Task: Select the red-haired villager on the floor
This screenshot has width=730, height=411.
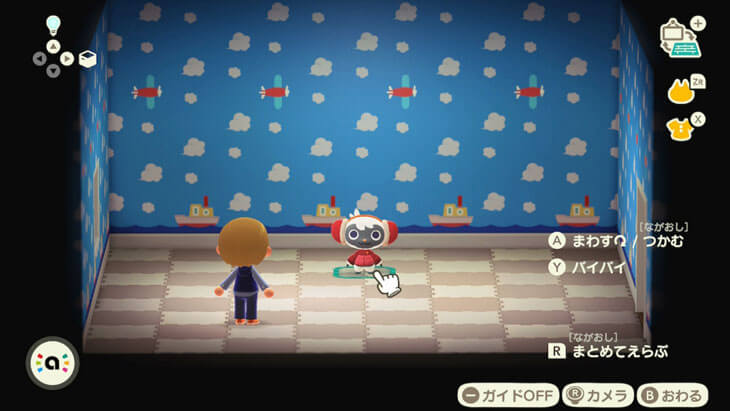Action: coord(362,245)
